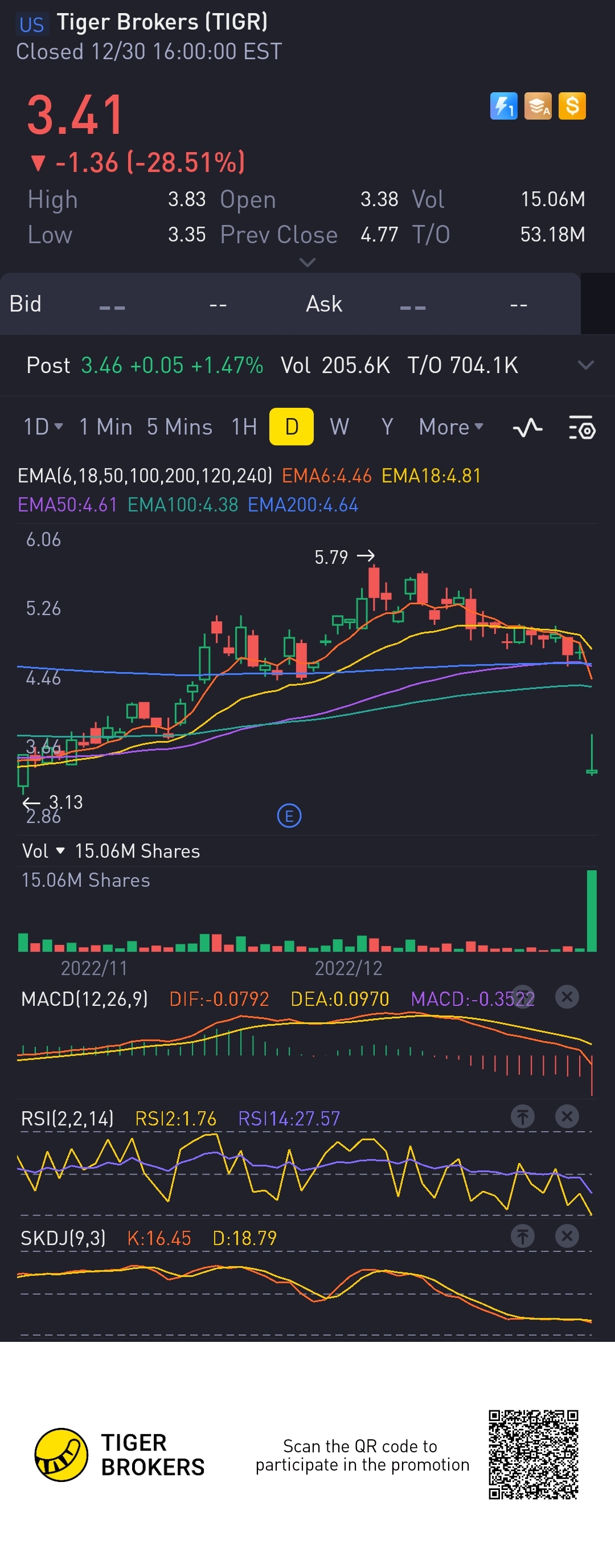Move the RSI indicator to top
Image resolution: width=615 pixels, height=1568 pixels.
click(x=523, y=1116)
